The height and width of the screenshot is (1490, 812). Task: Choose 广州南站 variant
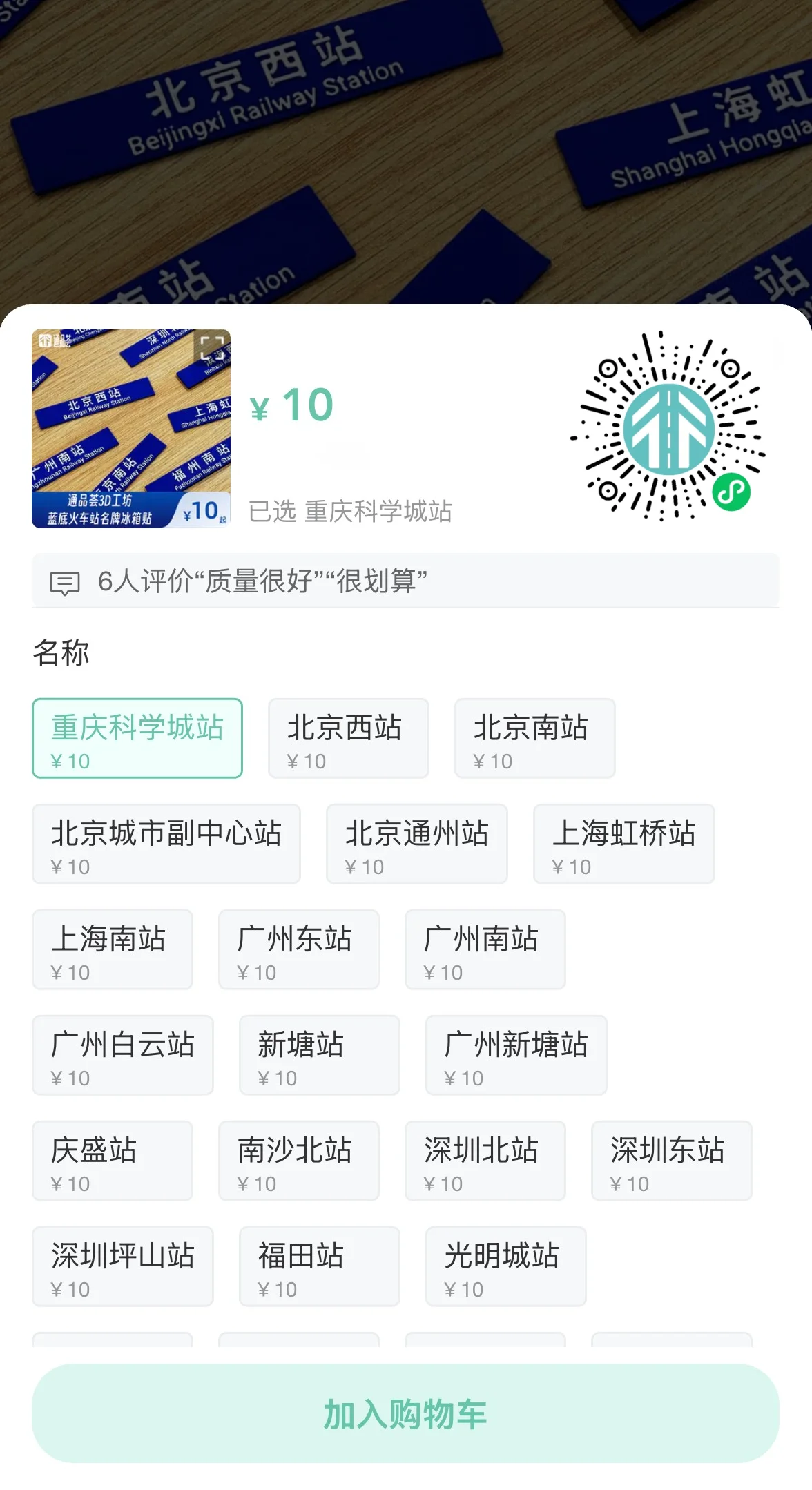tap(485, 949)
